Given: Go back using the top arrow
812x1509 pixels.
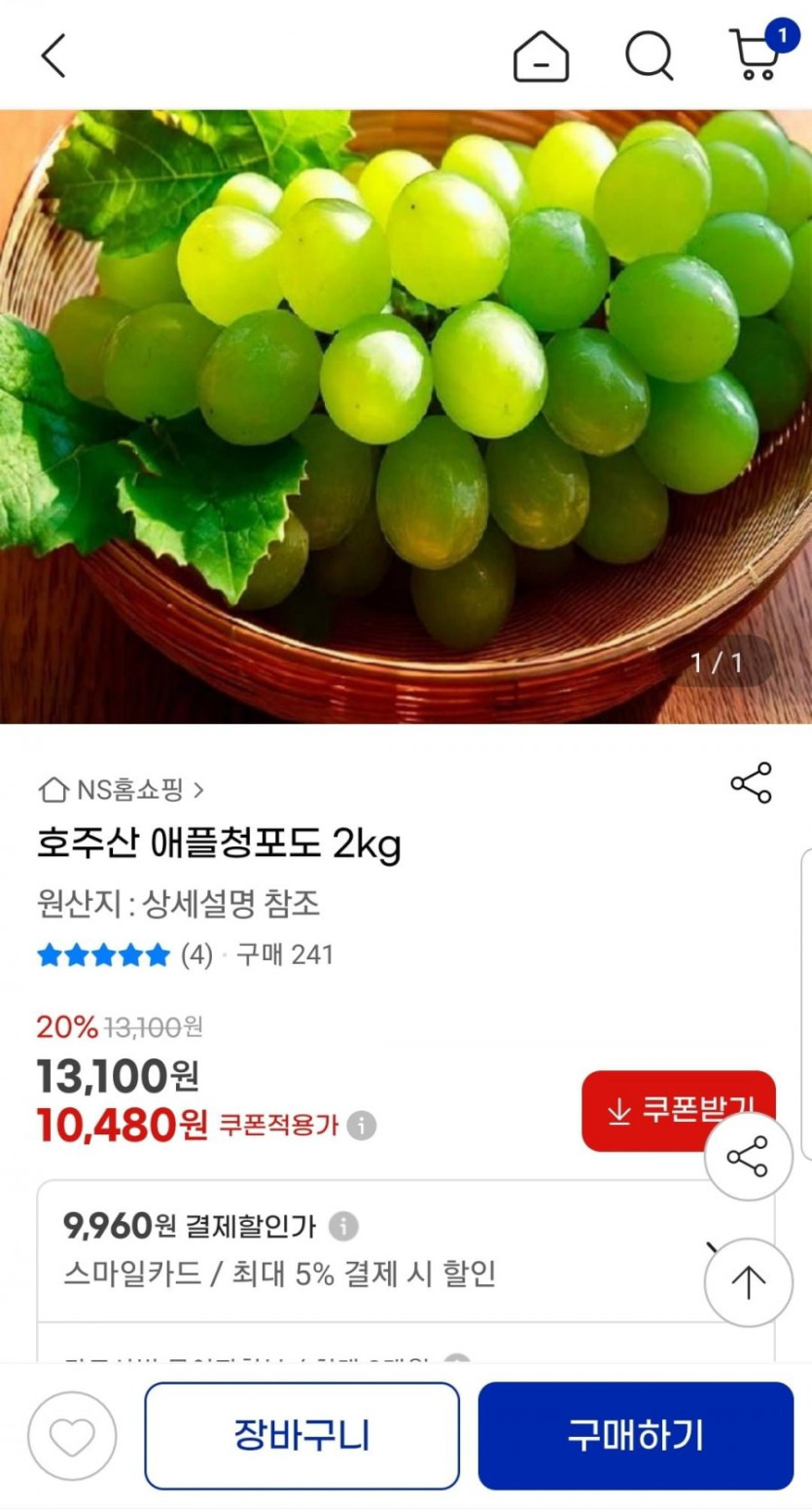Looking at the screenshot, I should pos(53,55).
